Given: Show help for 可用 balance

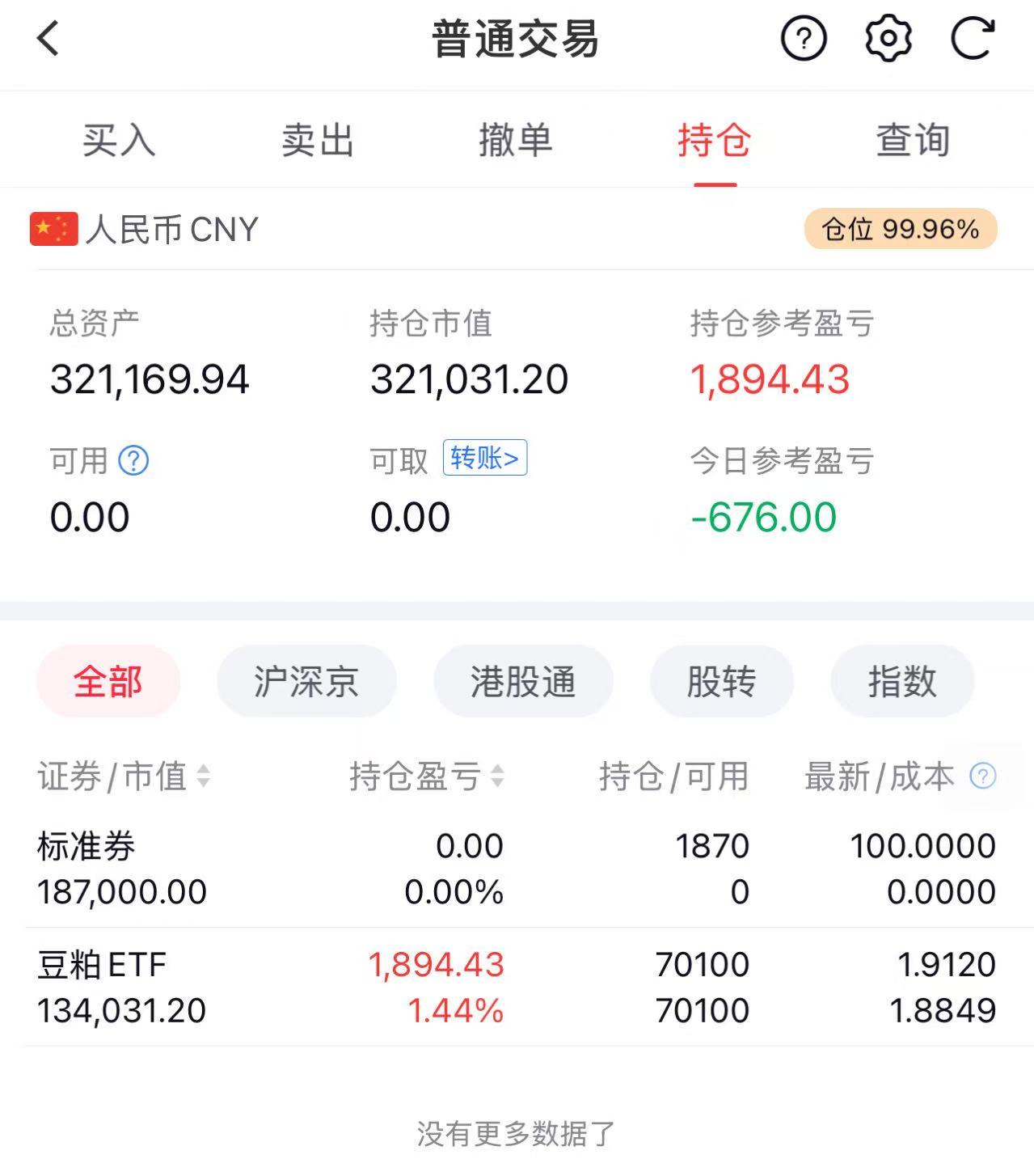Looking at the screenshot, I should coord(133,461).
